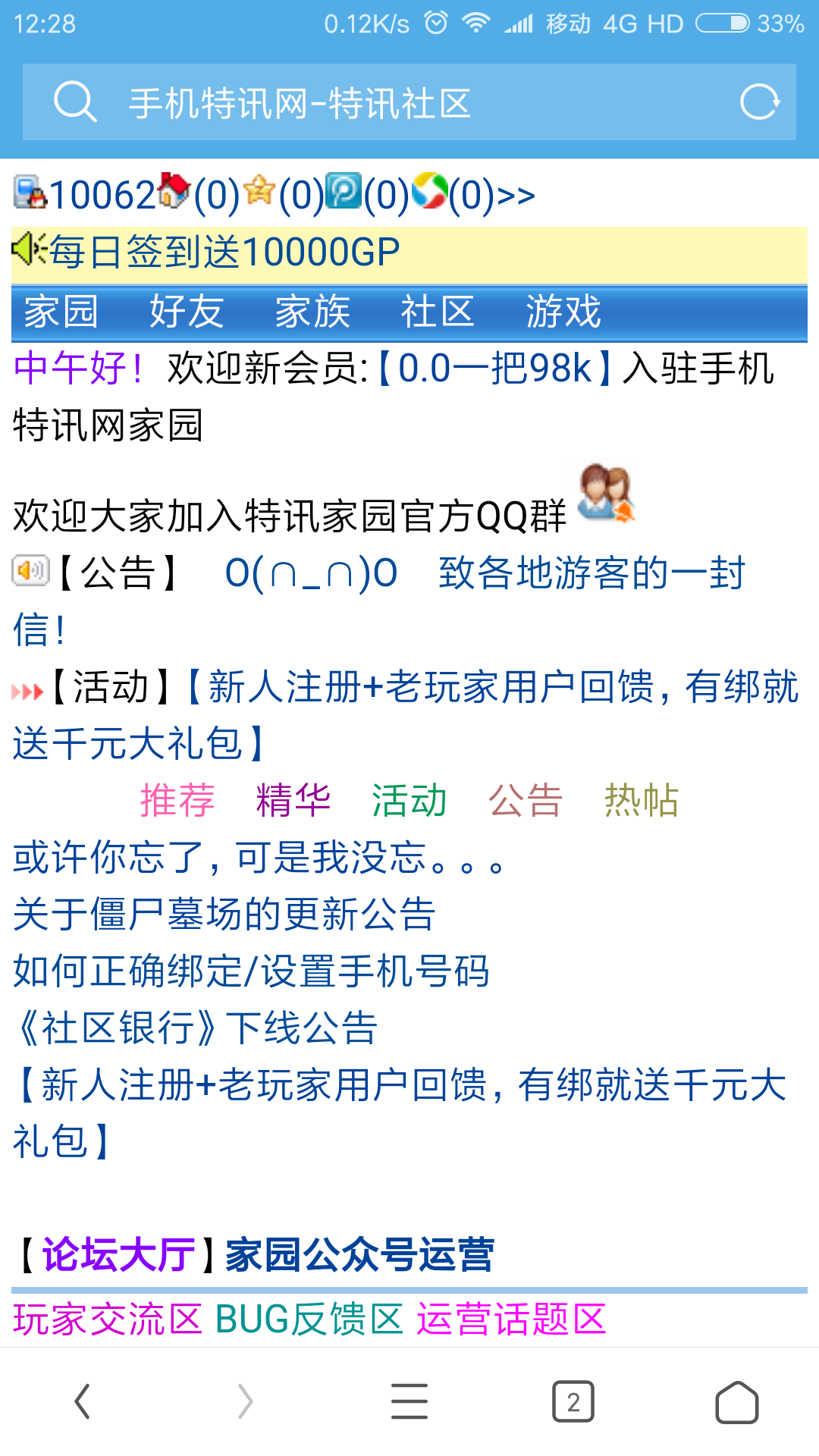Open the 游戏 tab
The width and height of the screenshot is (819, 1456).
tap(563, 312)
